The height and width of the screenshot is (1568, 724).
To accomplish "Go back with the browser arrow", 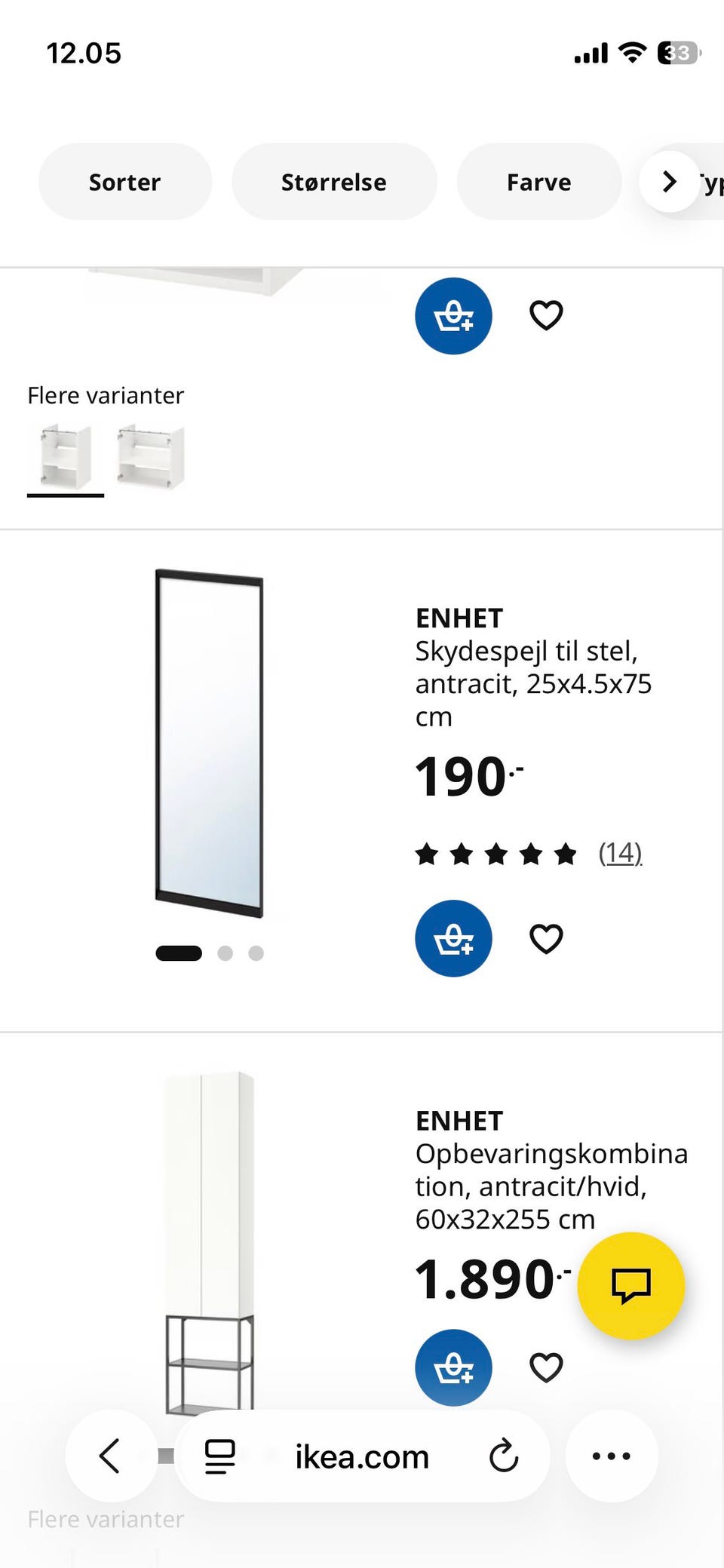I will pos(111,1456).
